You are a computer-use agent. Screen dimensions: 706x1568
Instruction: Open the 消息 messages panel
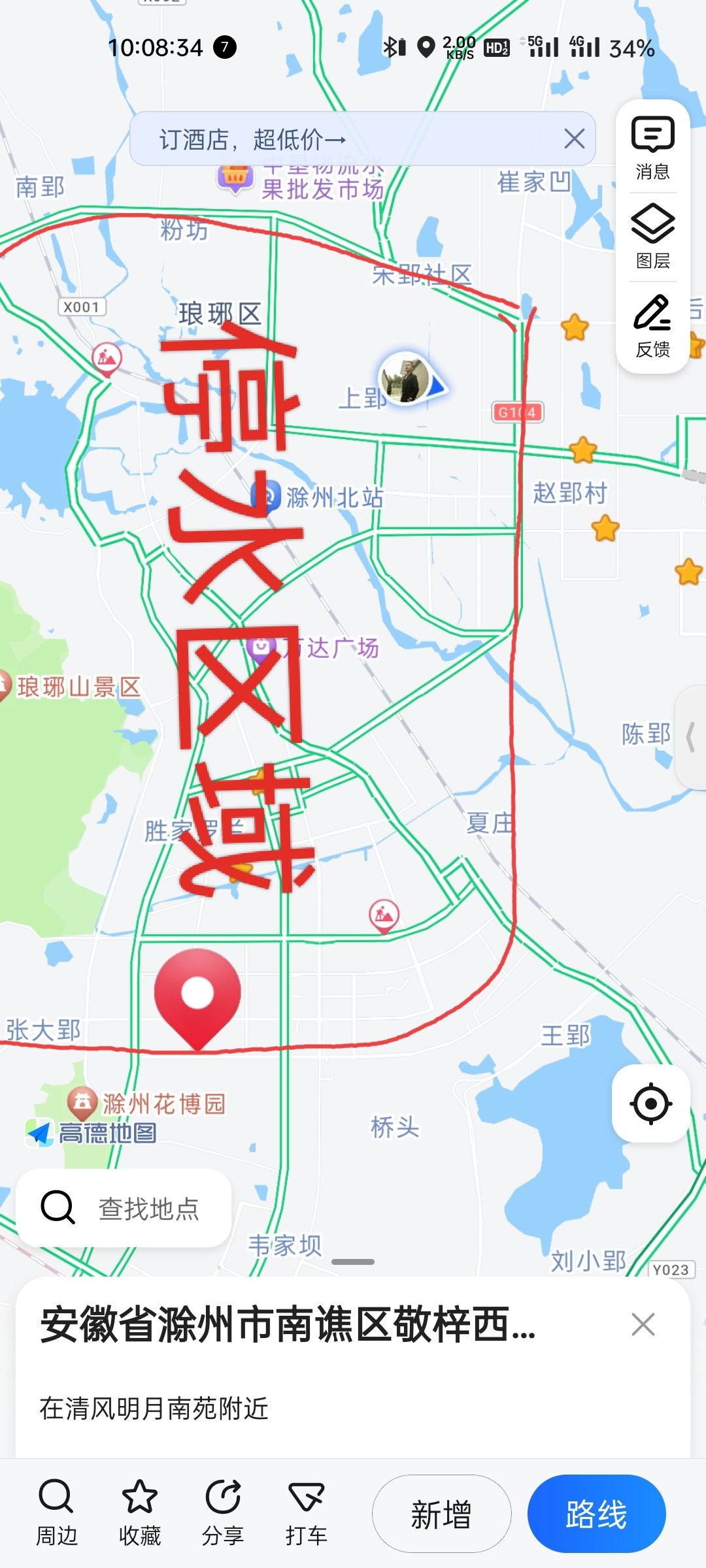click(652, 148)
